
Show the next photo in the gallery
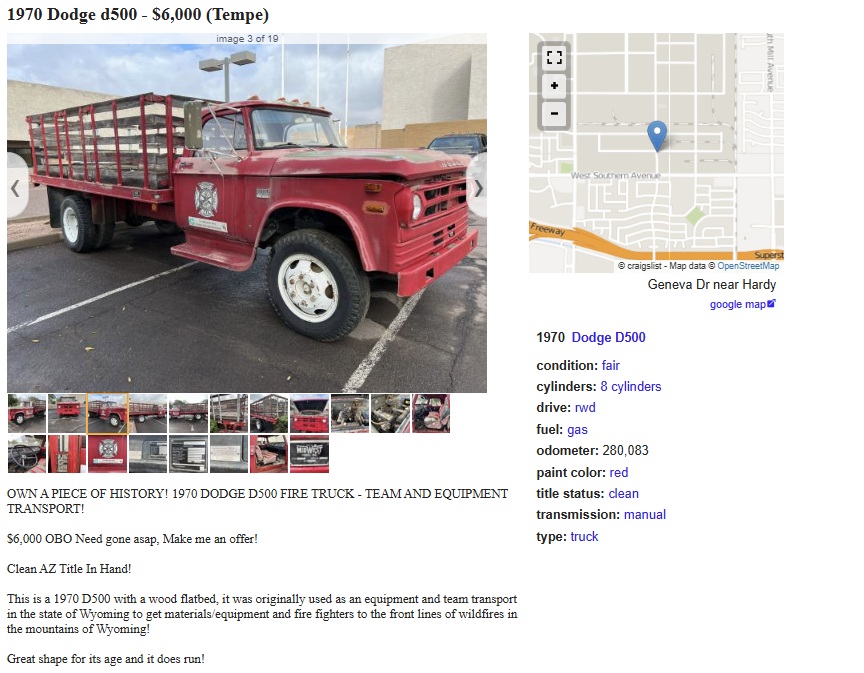tap(478, 188)
